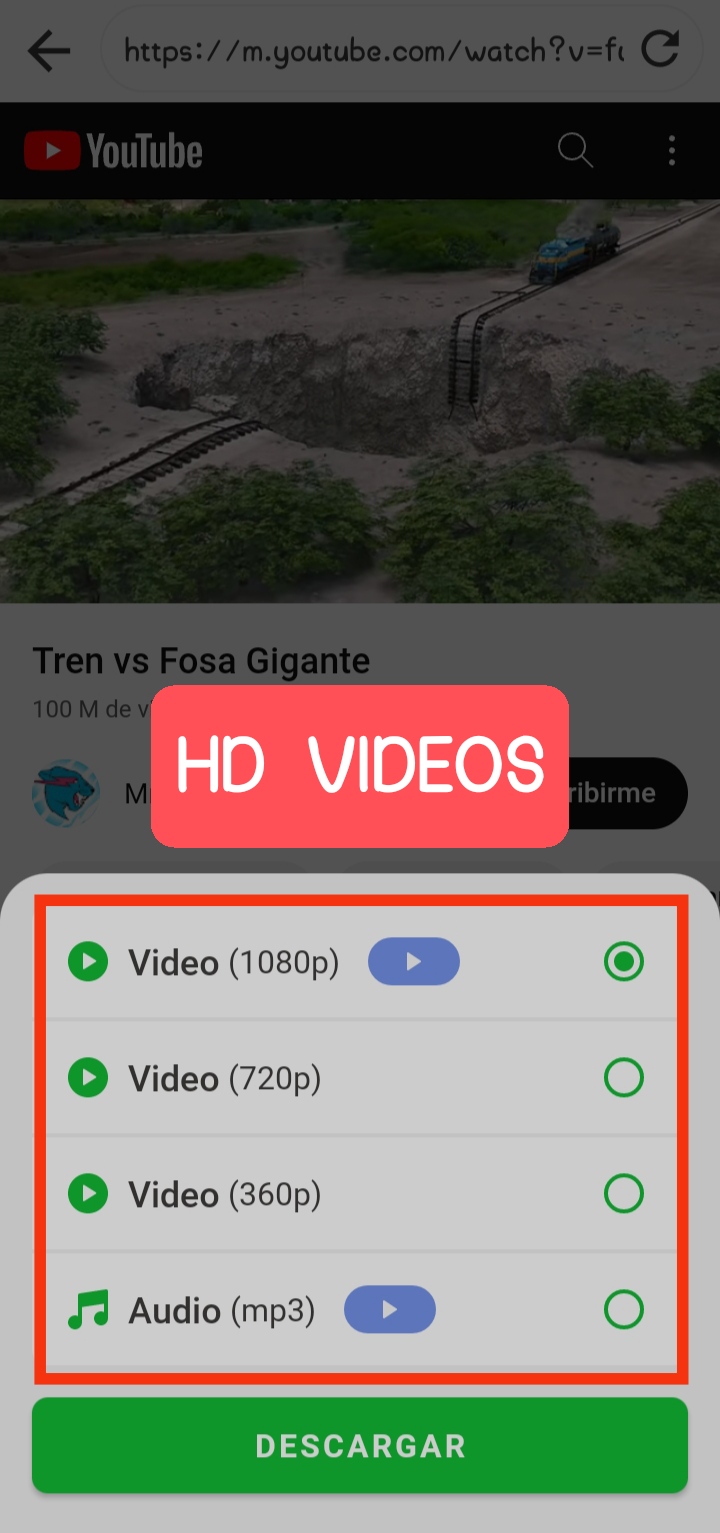The height and width of the screenshot is (1533, 720).
Task: Preview the mp3 audio with play pill
Action: tap(390, 1310)
